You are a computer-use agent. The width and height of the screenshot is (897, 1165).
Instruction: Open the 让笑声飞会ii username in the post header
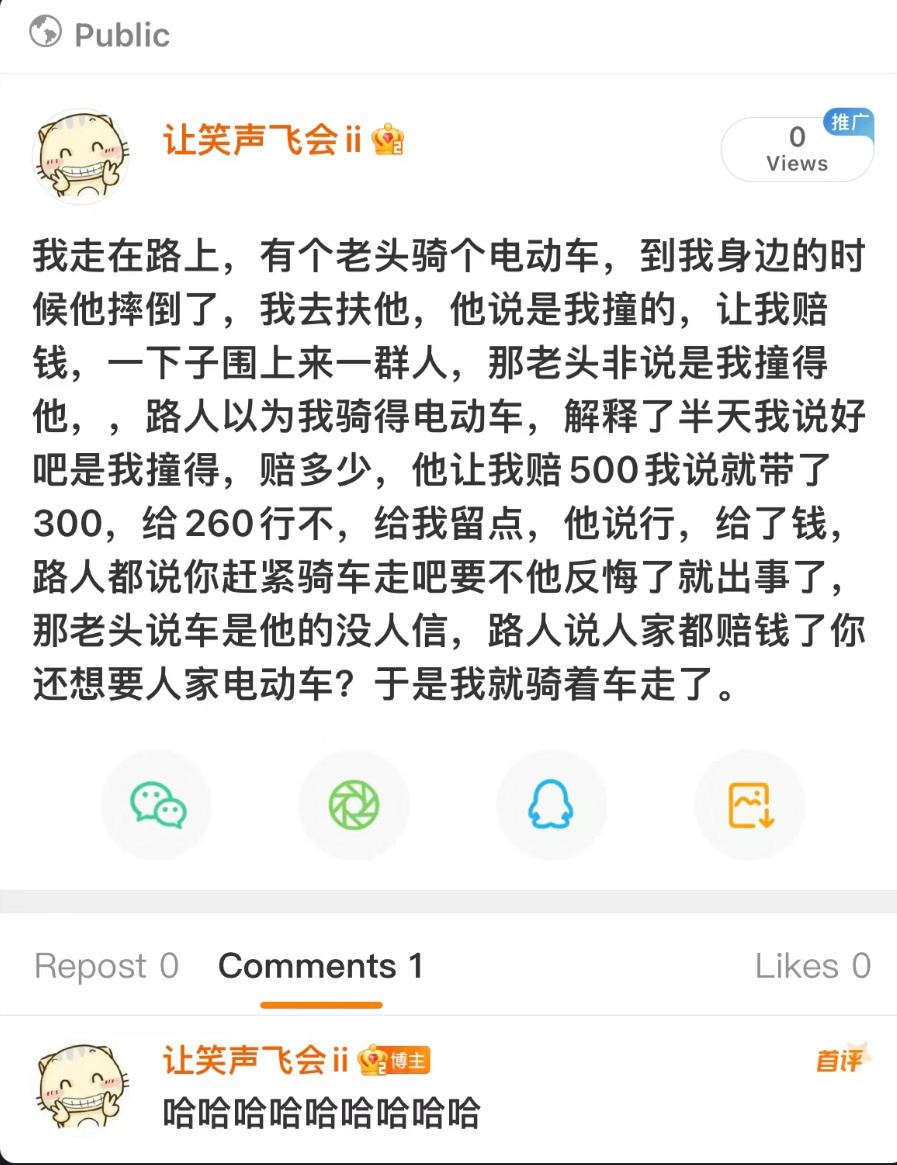[262, 140]
